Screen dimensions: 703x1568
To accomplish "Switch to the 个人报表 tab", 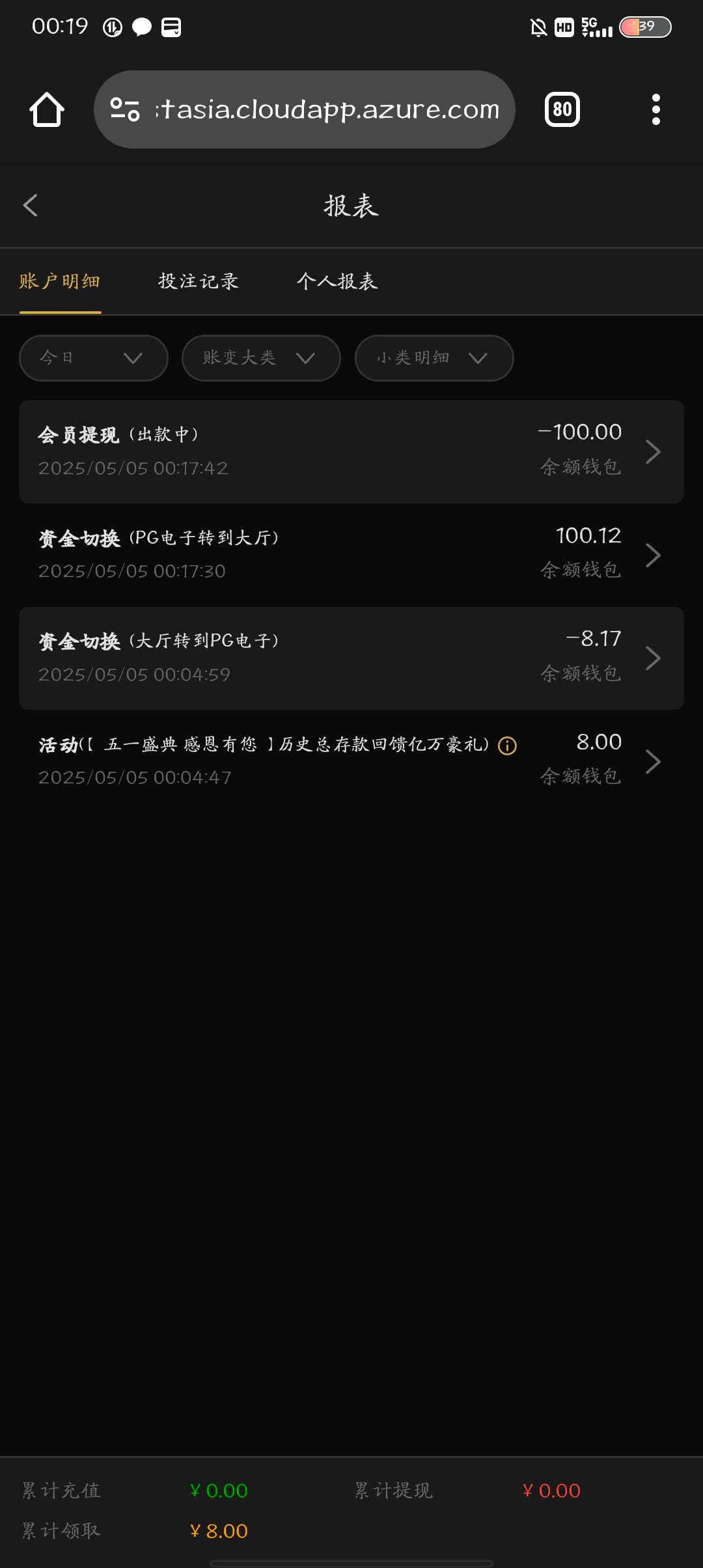I will point(337,282).
